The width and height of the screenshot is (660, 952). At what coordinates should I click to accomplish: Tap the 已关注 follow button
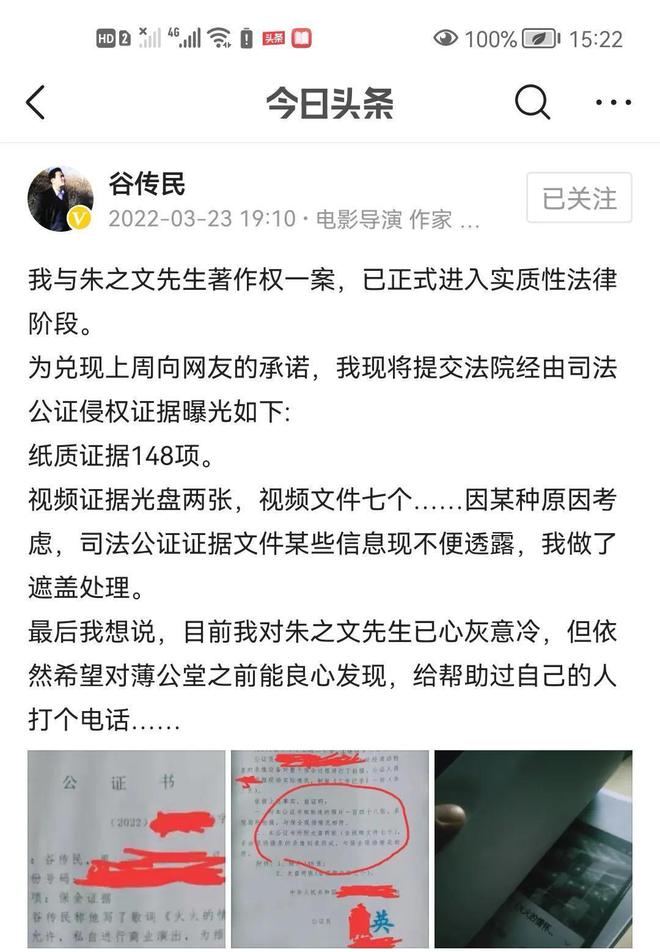click(x=579, y=197)
